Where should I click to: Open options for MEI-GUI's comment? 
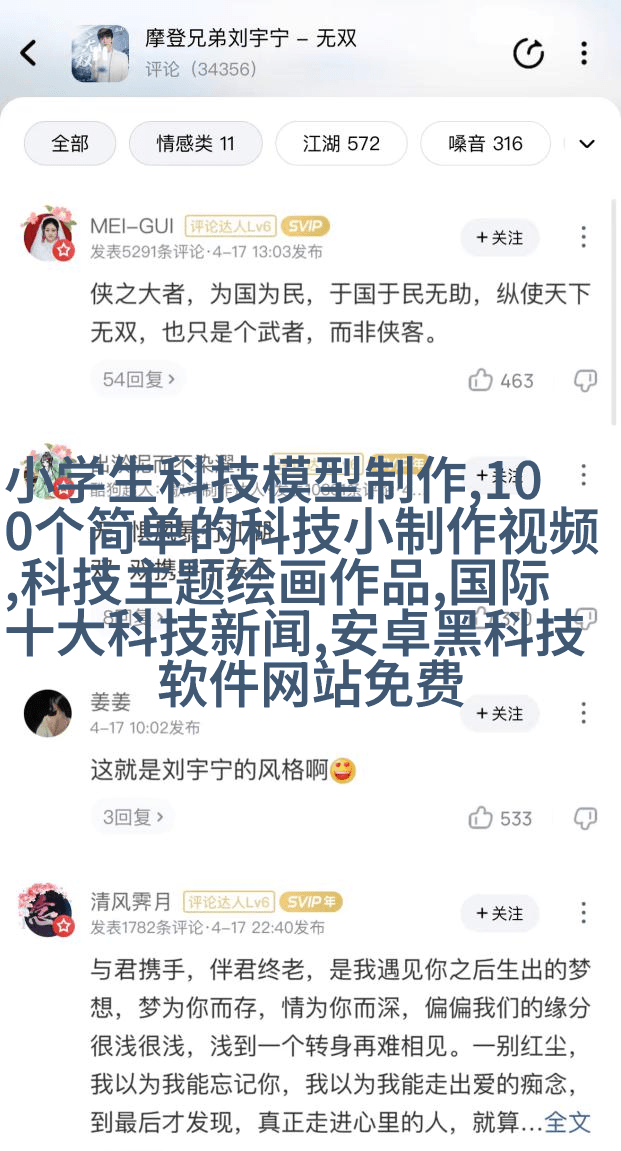click(584, 237)
